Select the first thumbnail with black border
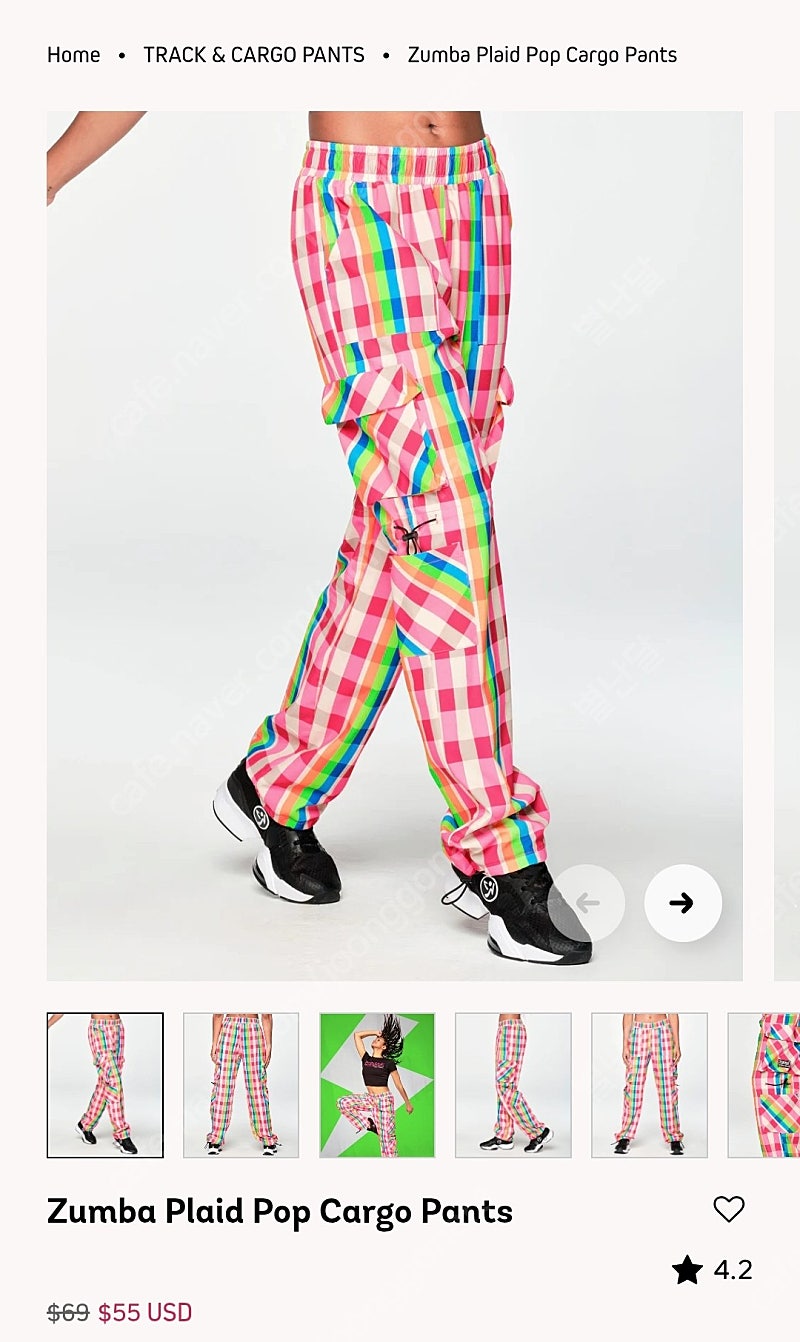The height and width of the screenshot is (1342, 800). (105, 1085)
